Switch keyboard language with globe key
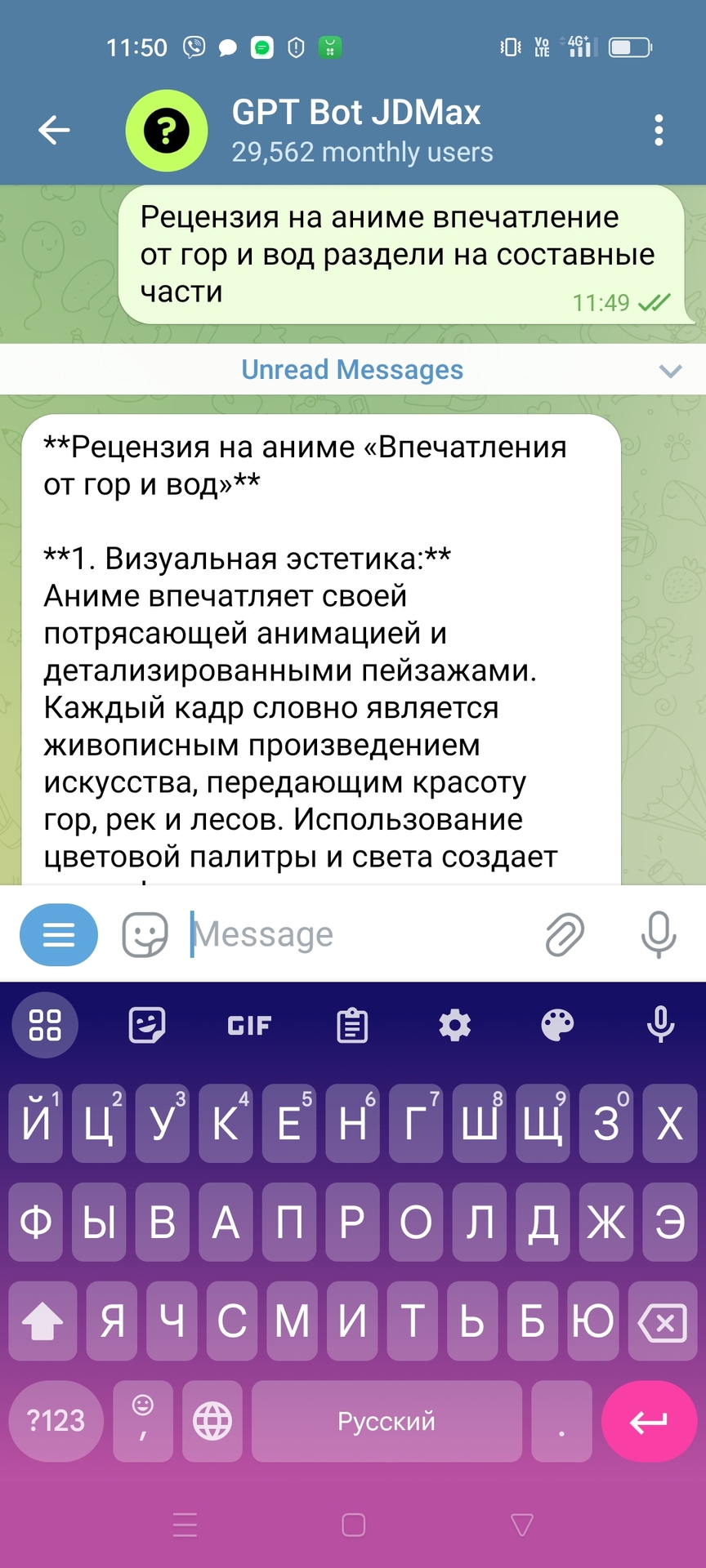706x1568 pixels. pyautogui.click(x=212, y=1421)
